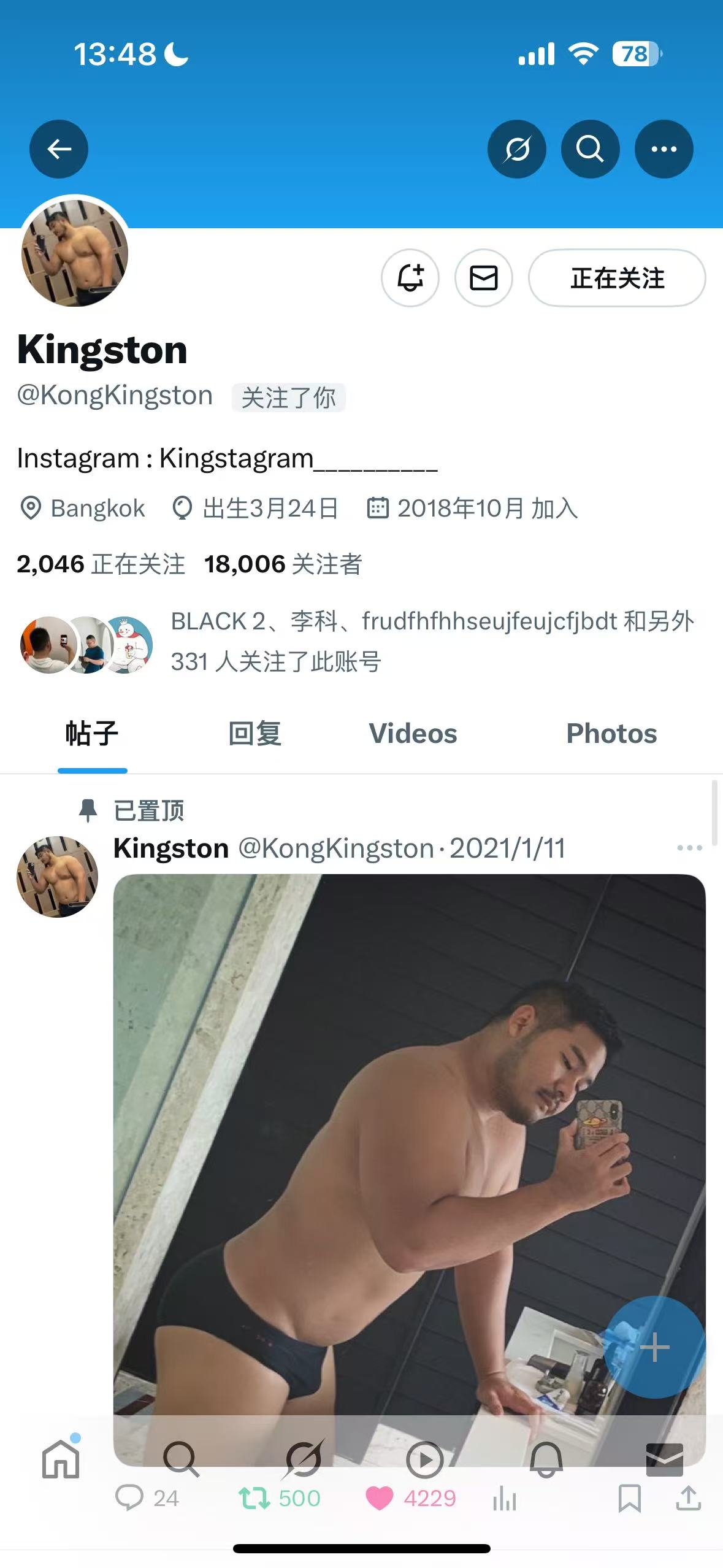Go to the Home tab

(61, 1459)
